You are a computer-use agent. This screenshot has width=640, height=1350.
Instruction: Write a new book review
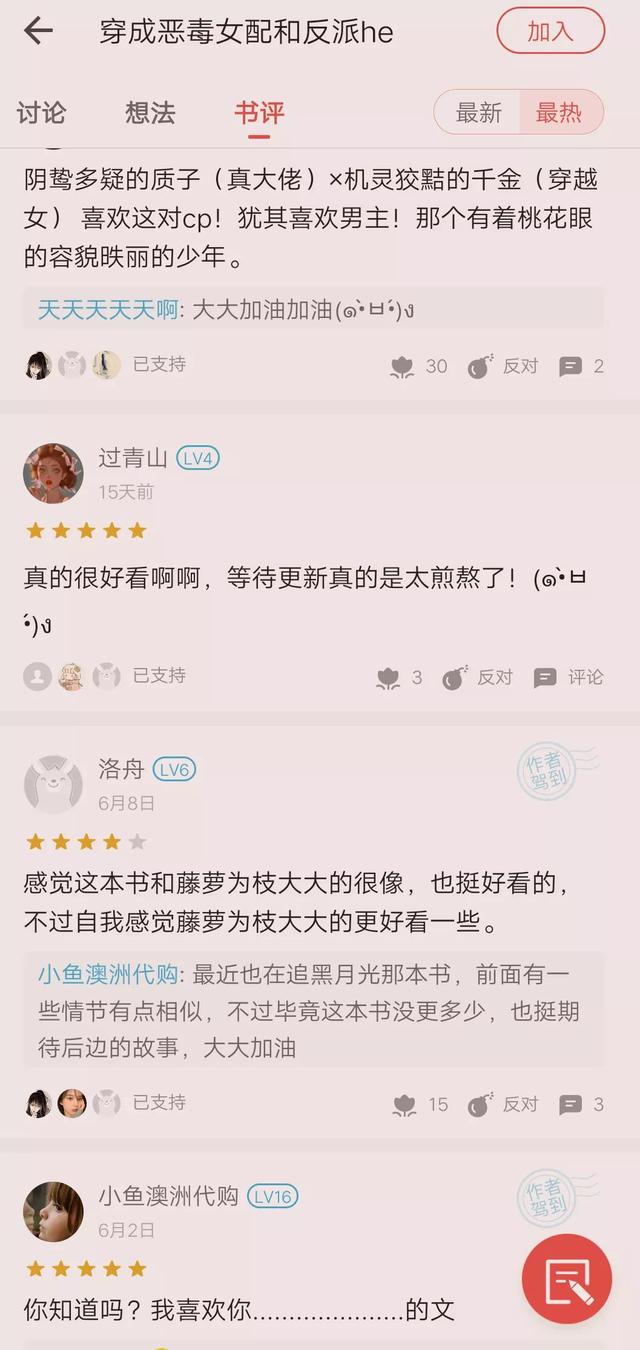point(567,1279)
